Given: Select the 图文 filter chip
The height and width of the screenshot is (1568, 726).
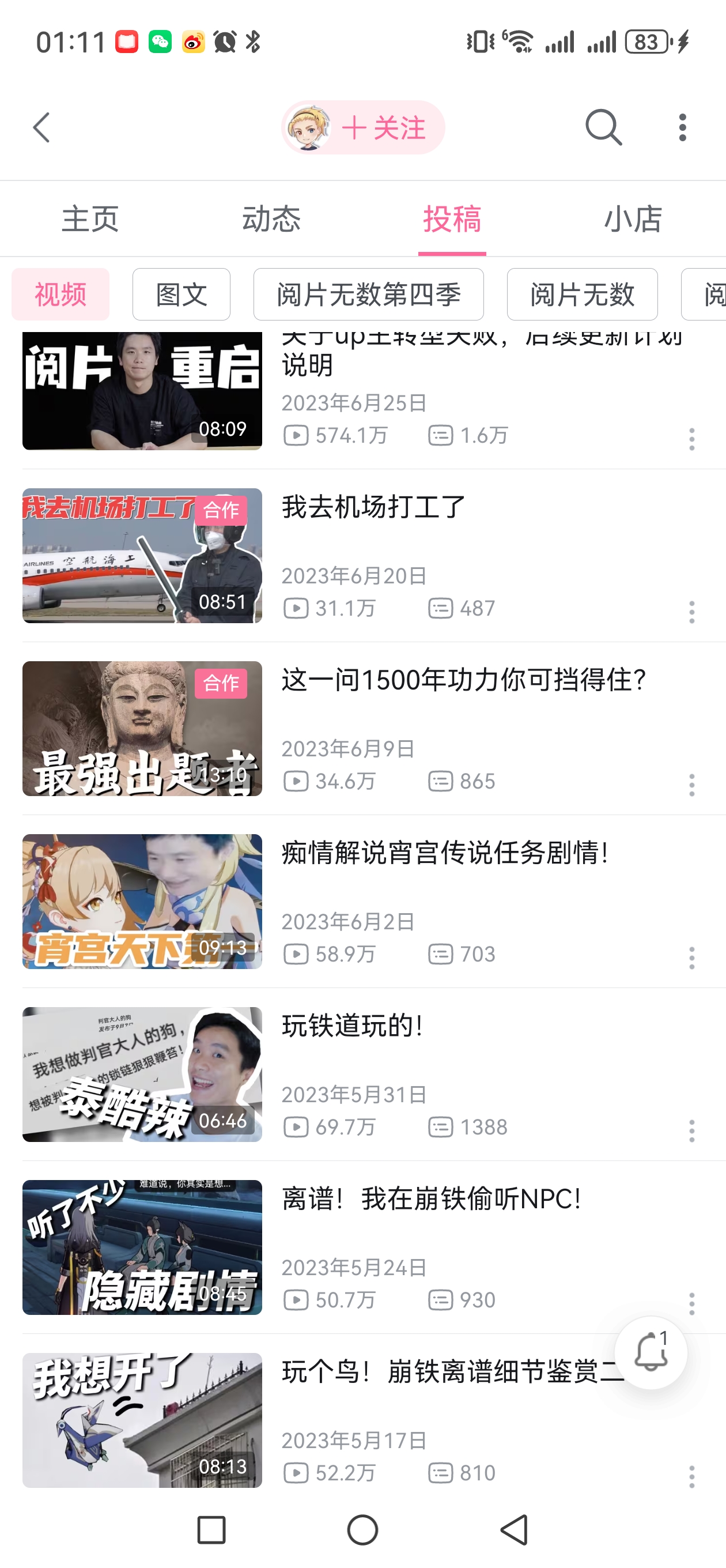Looking at the screenshot, I should tap(181, 295).
